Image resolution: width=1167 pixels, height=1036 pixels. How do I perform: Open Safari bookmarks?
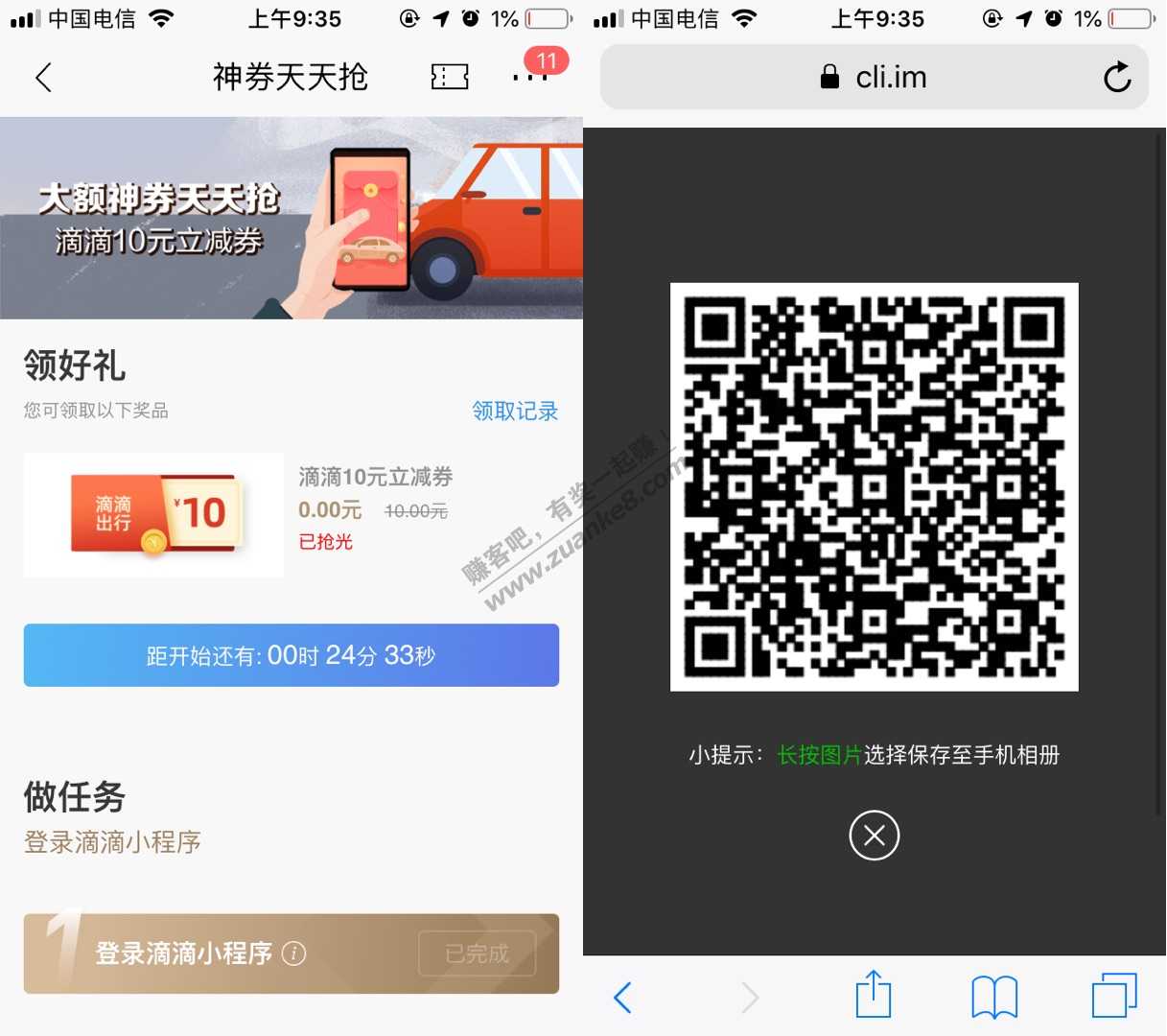click(994, 997)
